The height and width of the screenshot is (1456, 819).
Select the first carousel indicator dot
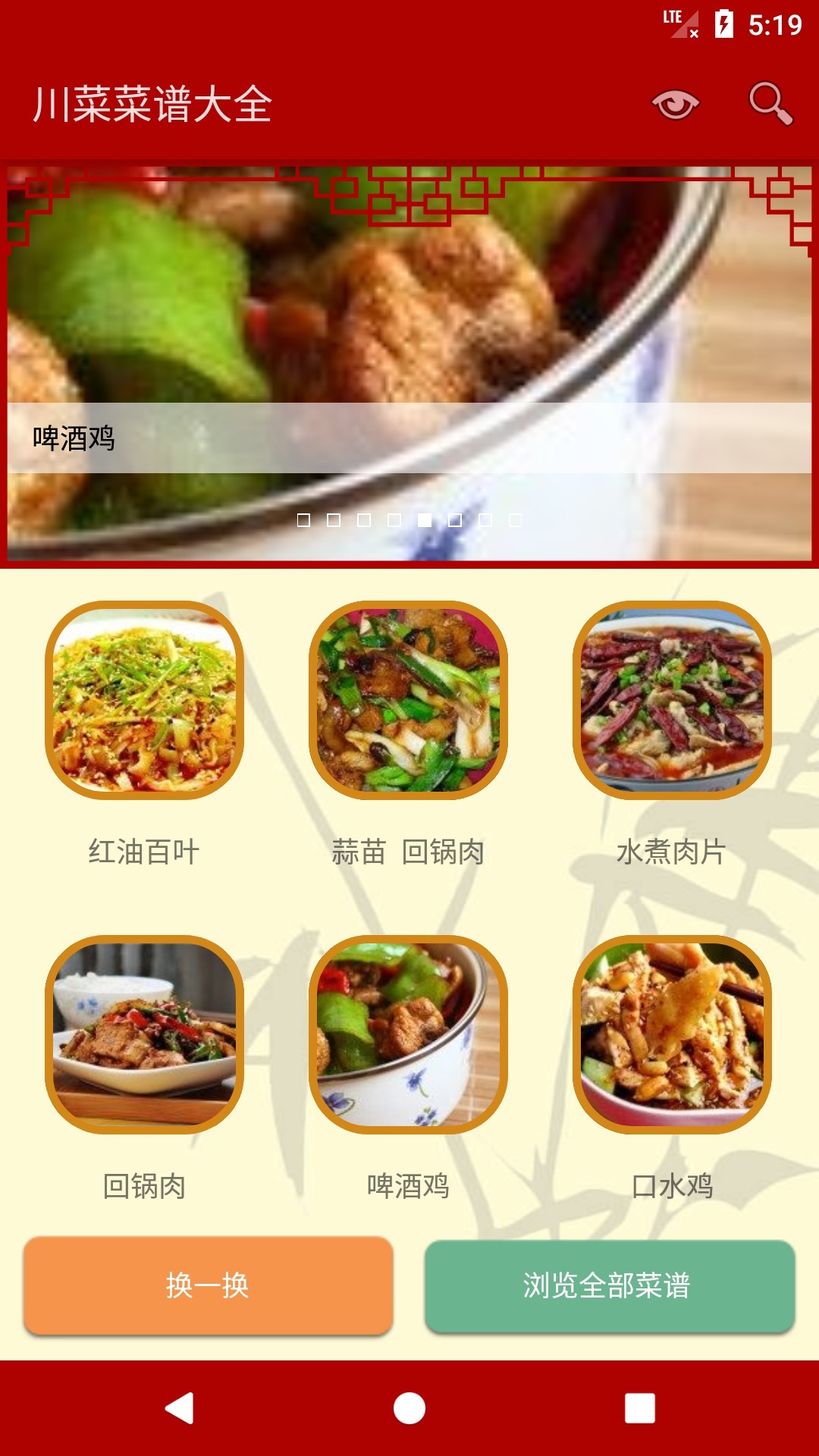(303, 521)
